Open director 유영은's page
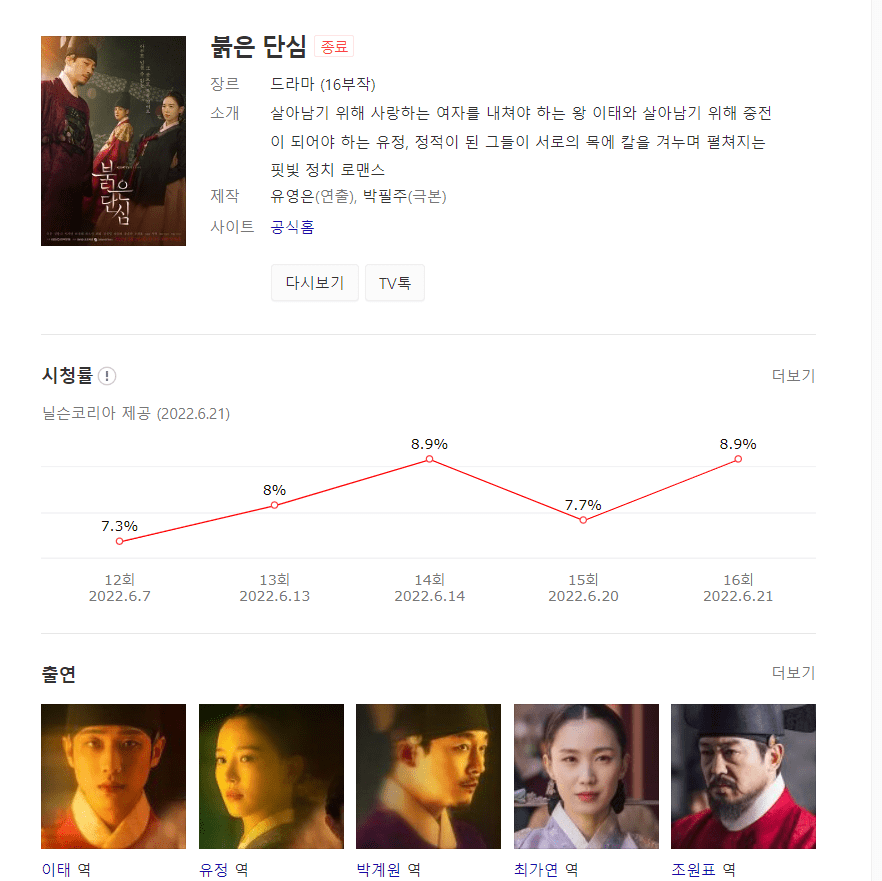The width and height of the screenshot is (882, 881). click(292, 196)
